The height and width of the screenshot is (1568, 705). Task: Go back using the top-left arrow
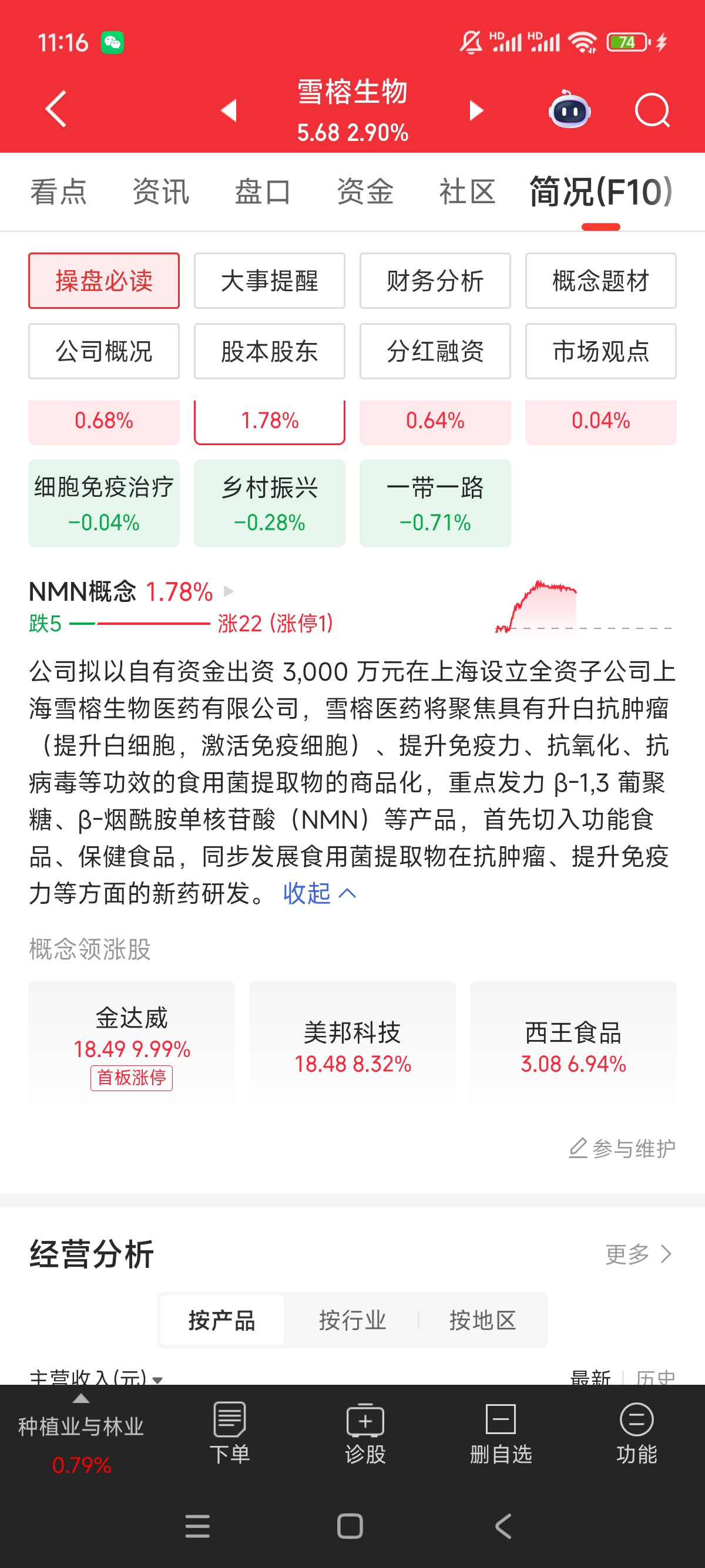[56, 110]
